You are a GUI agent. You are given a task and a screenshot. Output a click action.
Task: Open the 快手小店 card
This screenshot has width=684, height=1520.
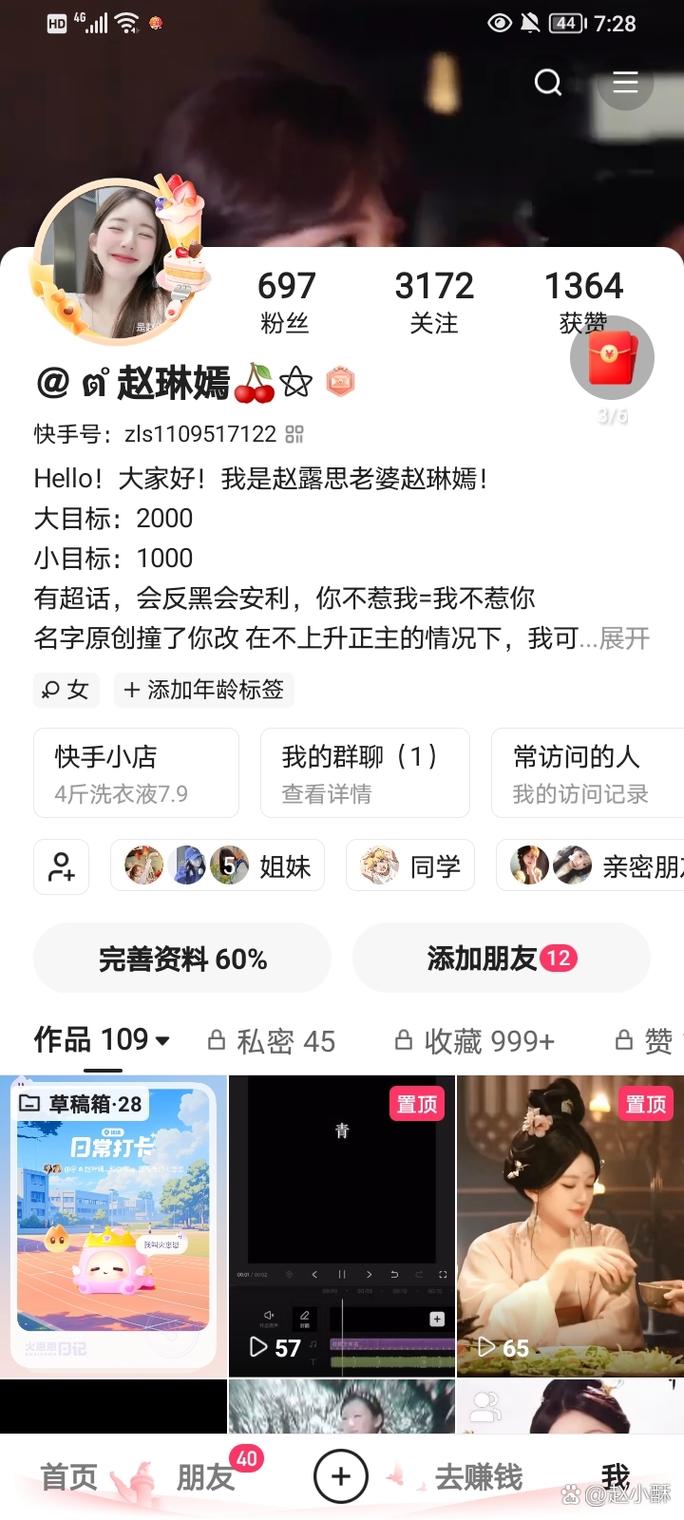point(136,772)
